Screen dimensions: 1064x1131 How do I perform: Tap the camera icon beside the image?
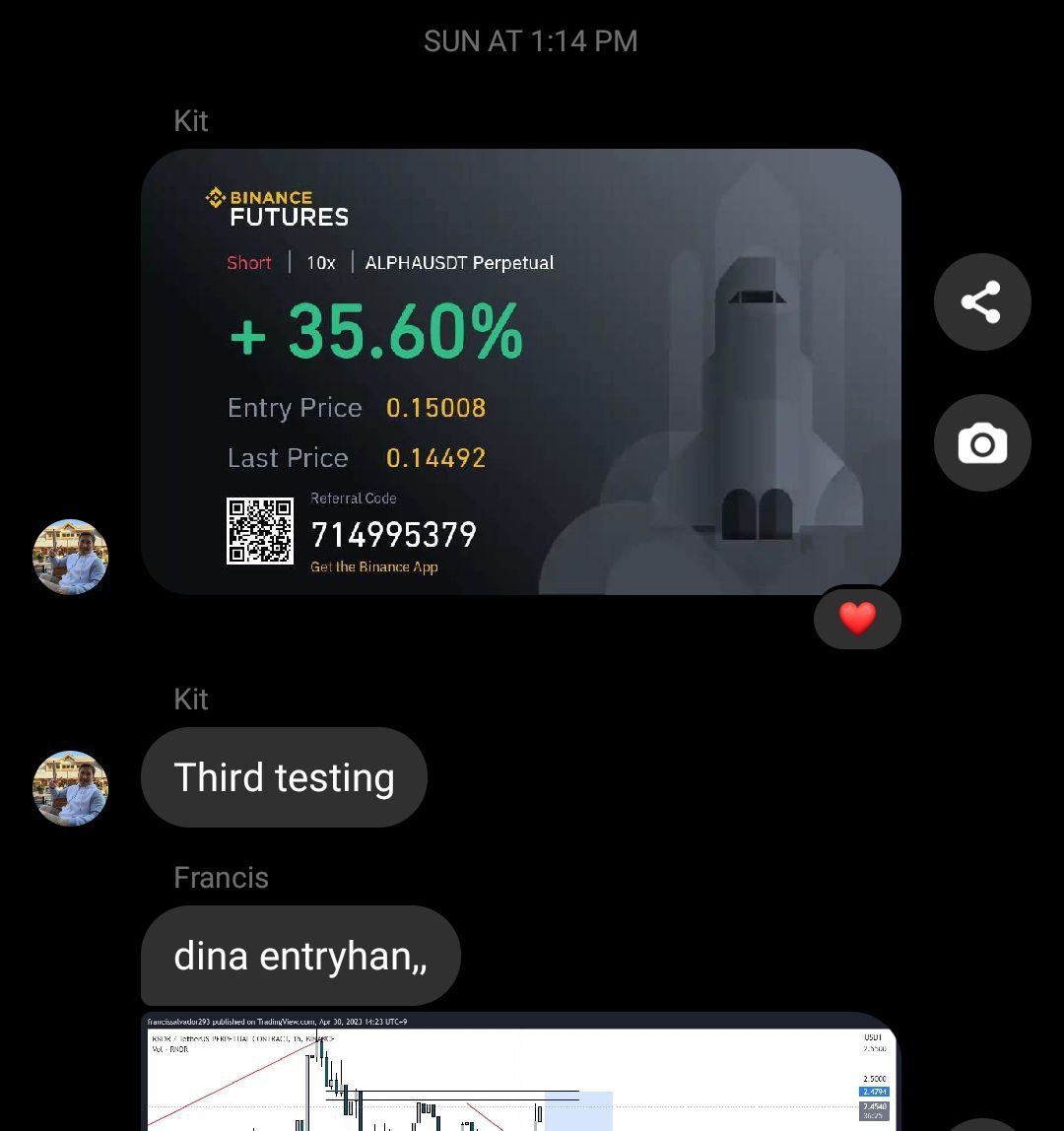[981, 443]
